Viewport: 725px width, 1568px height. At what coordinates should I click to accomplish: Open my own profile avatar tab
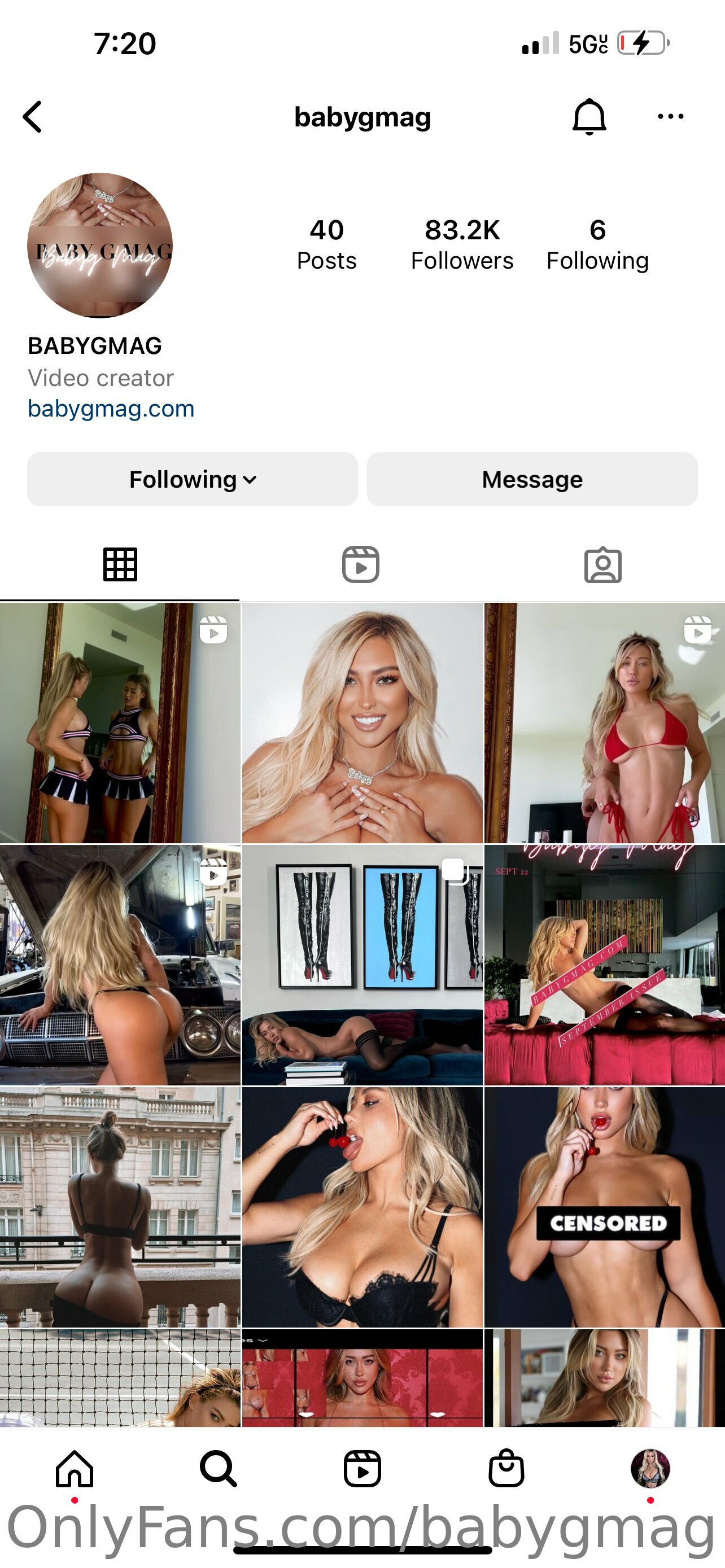coord(650,1468)
